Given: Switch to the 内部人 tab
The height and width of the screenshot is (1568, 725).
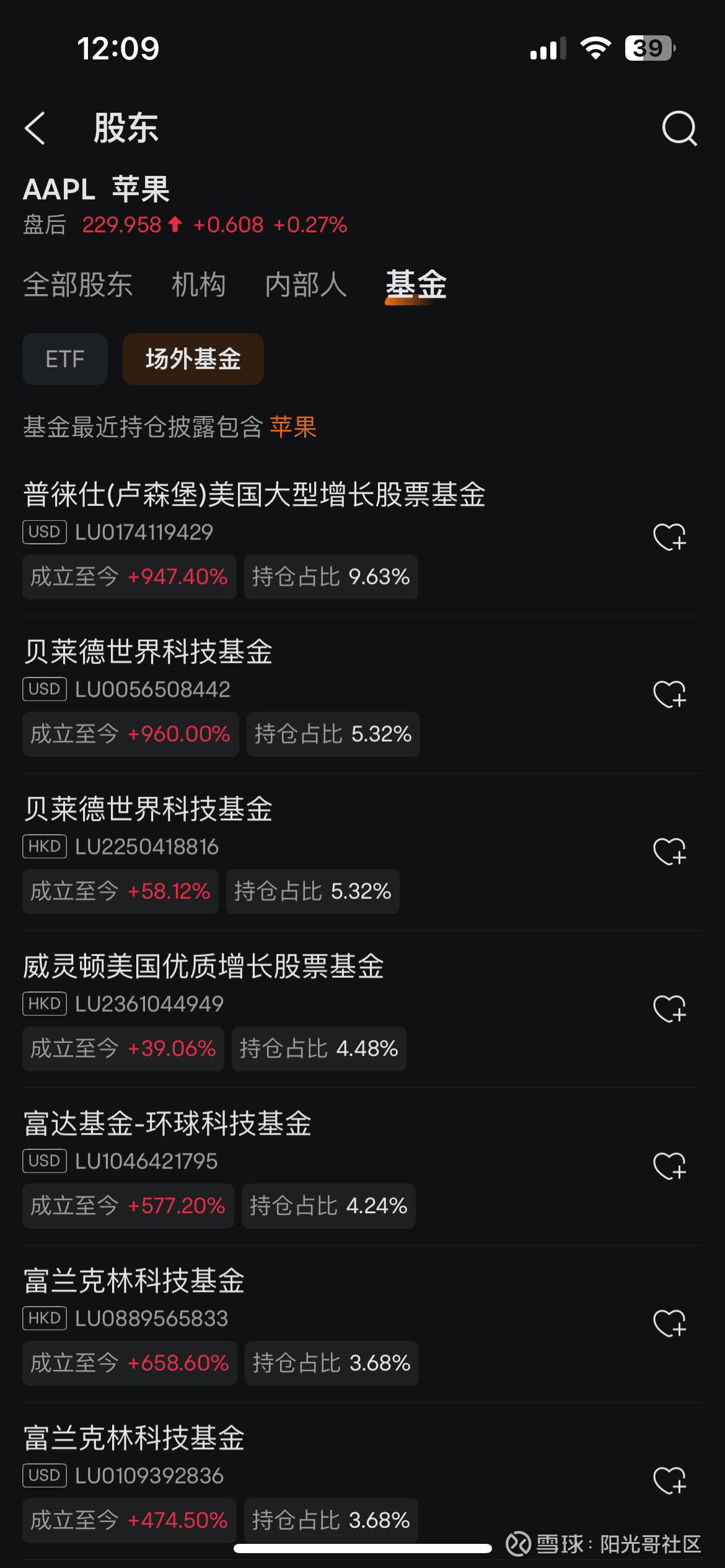Looking at the screenshot, I should (x=306, y=285).
